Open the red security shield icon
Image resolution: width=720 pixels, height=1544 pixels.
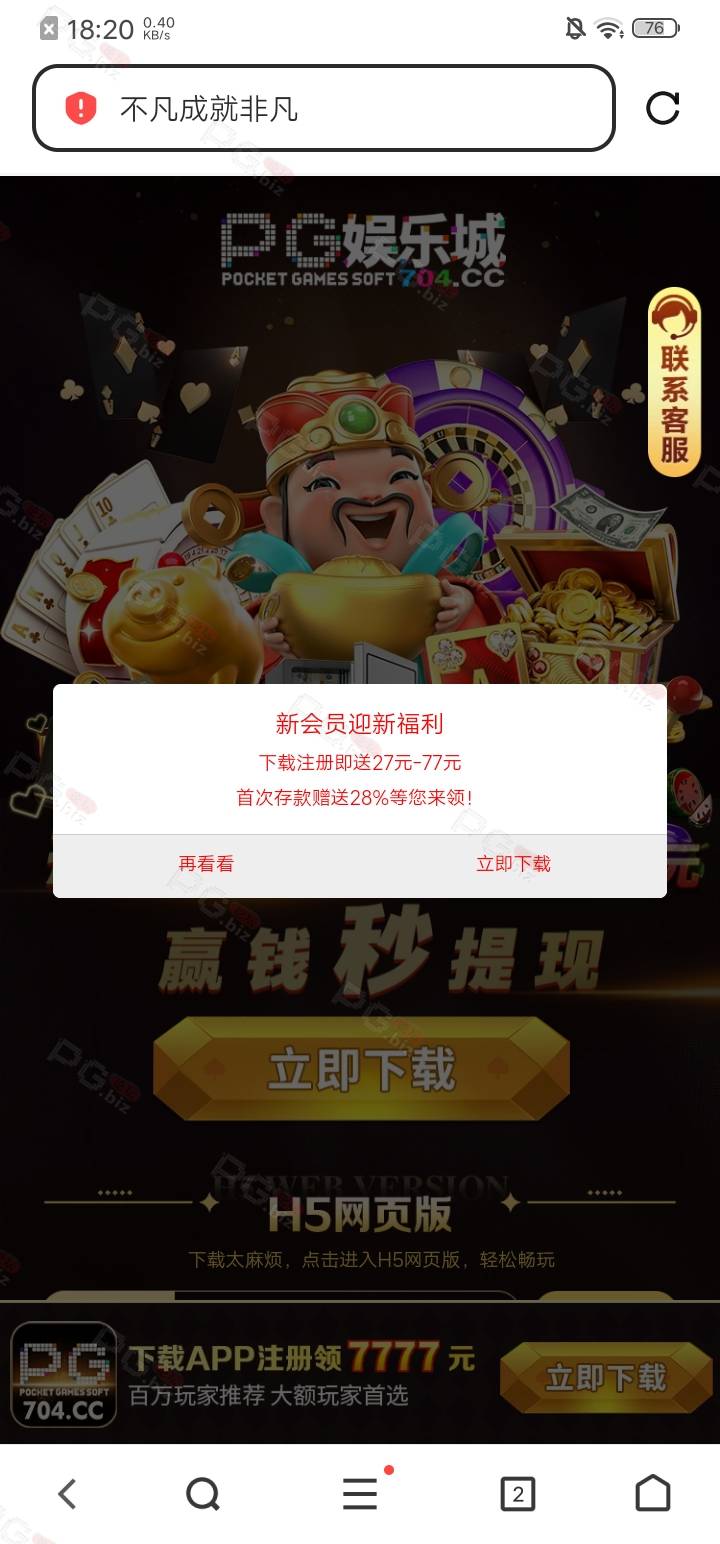(x=81, y=108)
